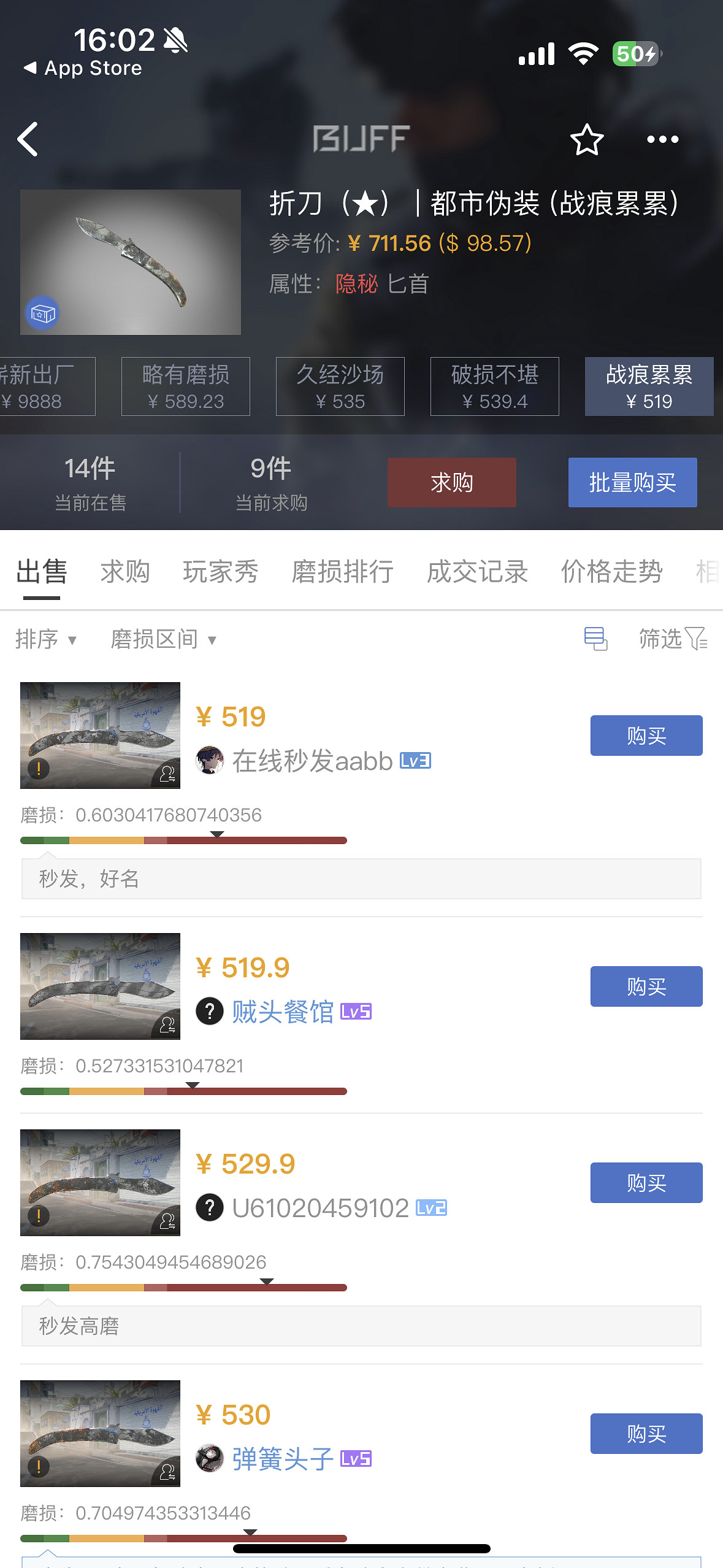Select the 久经沙场 wear option
The width and height of the screenshot is (723, 1568).
[x=340, y=386]
